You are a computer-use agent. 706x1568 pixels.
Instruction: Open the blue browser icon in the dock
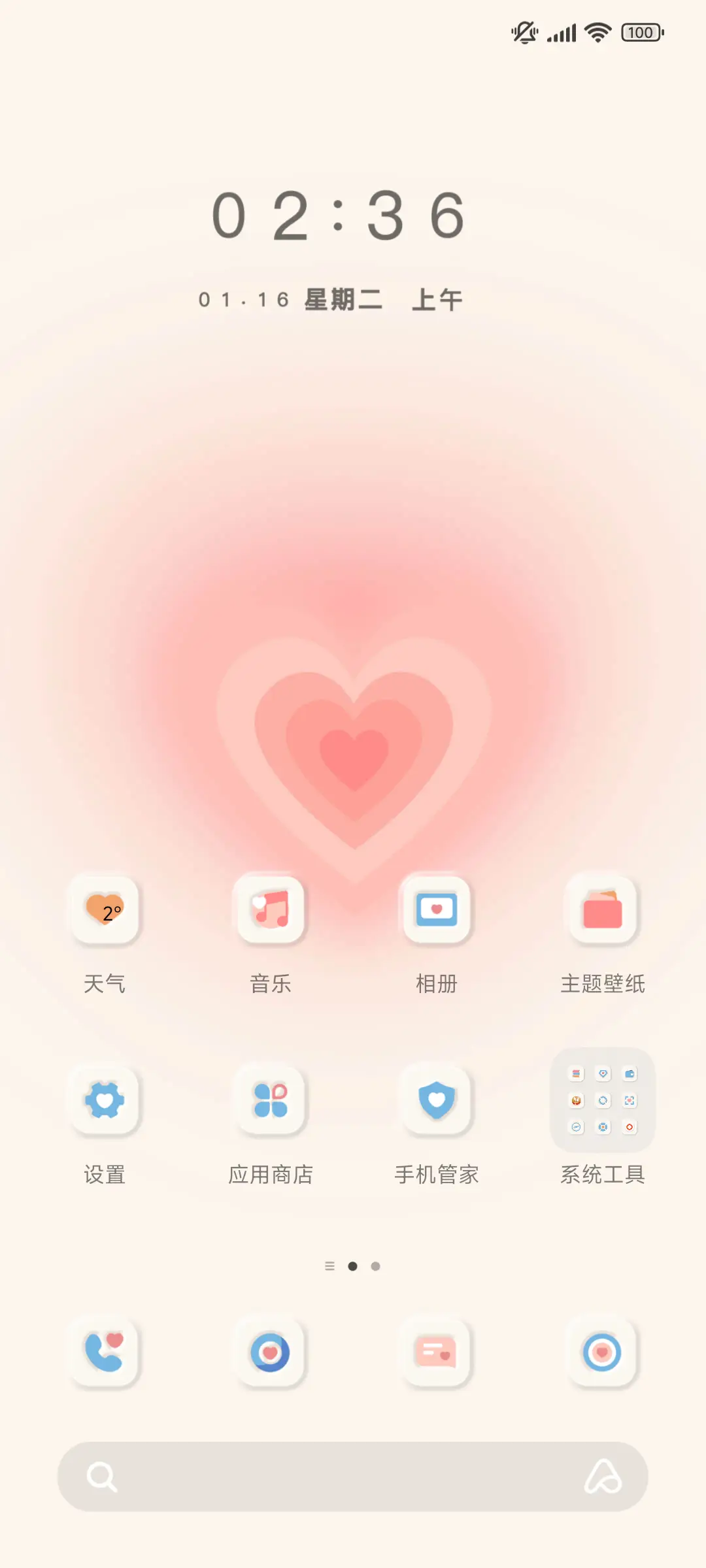[271, 1354]
